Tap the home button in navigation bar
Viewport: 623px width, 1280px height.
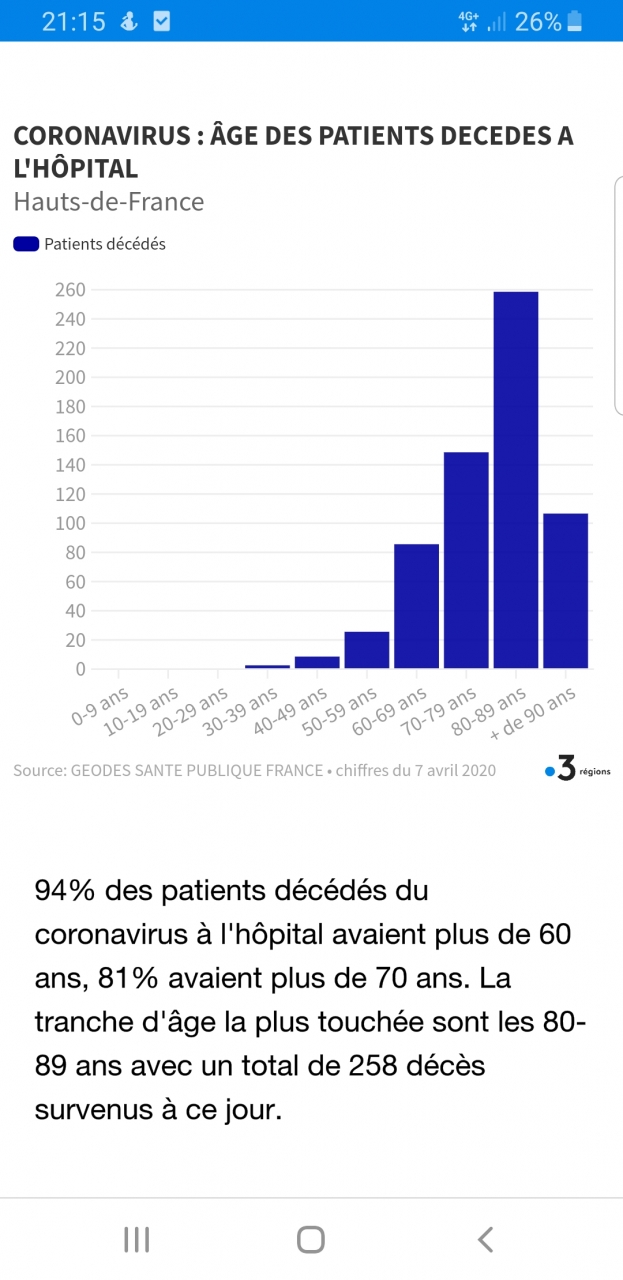click(x=311, y=1240)
